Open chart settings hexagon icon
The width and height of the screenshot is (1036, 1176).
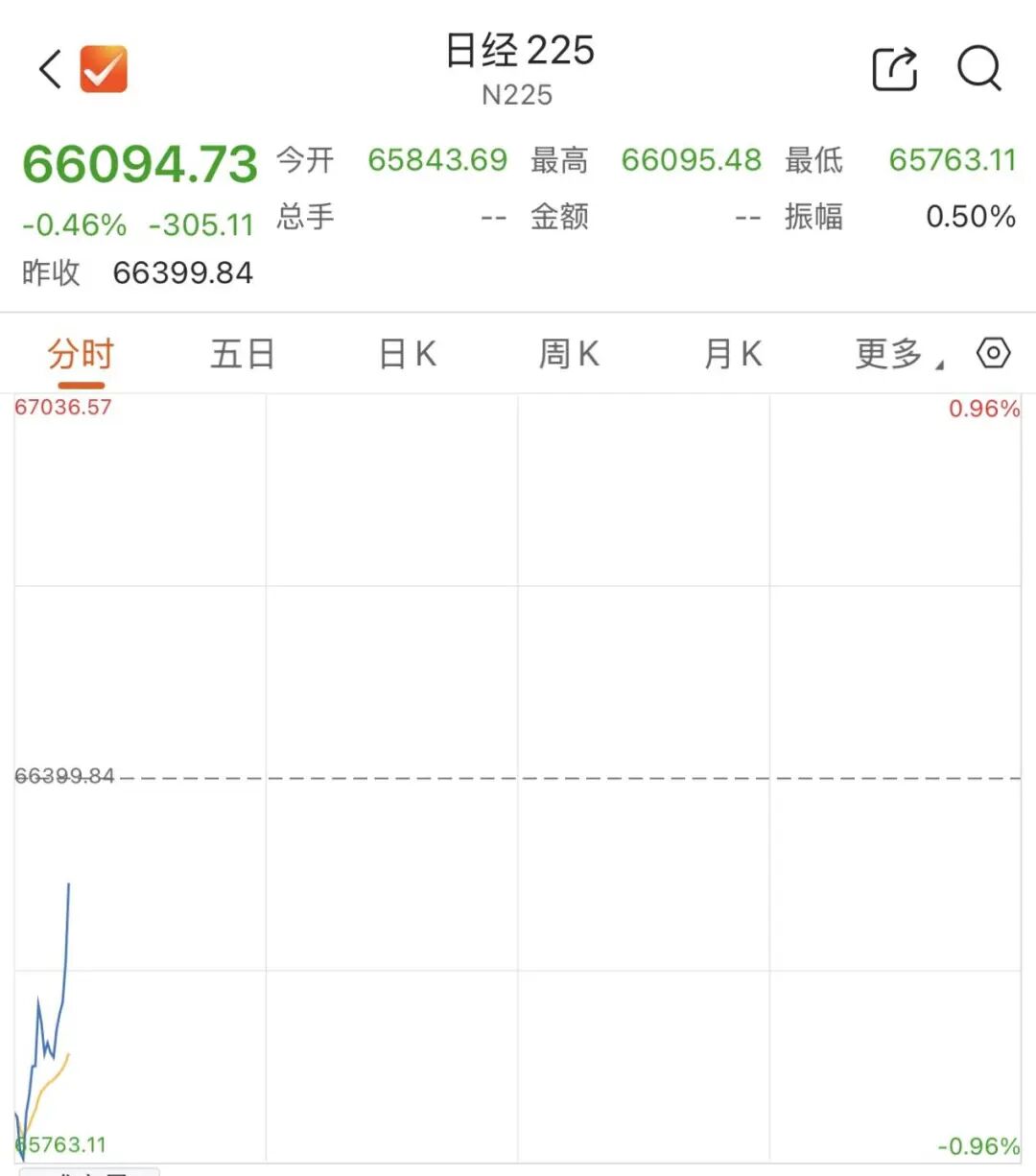pos(993,353)
